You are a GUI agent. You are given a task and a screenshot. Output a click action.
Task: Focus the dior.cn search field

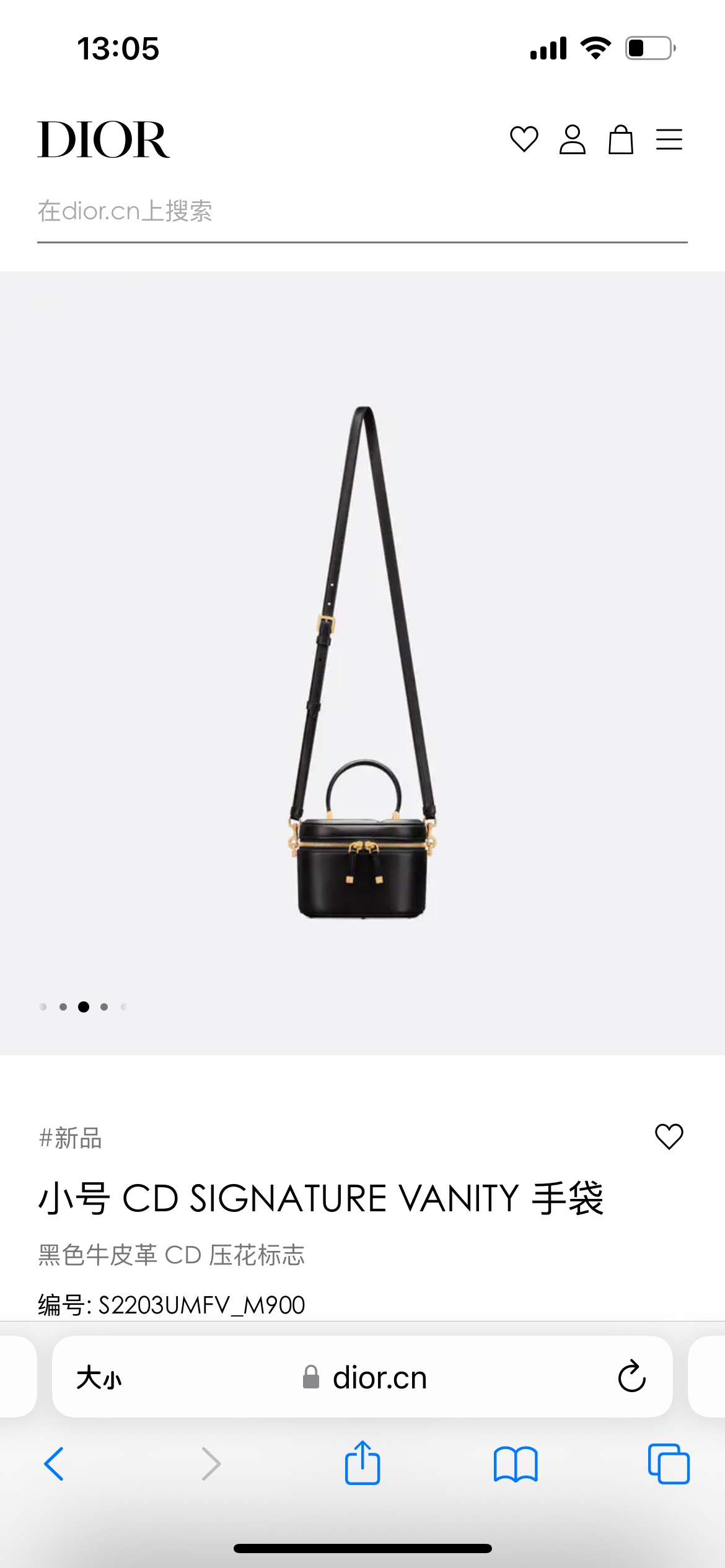[362, 212]
